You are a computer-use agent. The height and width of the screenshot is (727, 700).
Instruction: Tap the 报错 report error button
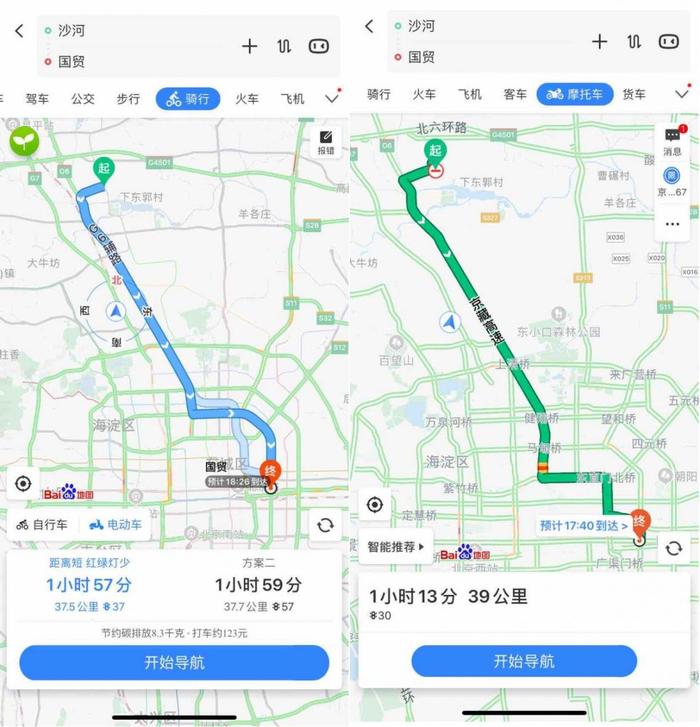pyautogui.click(x=326, y=142)
